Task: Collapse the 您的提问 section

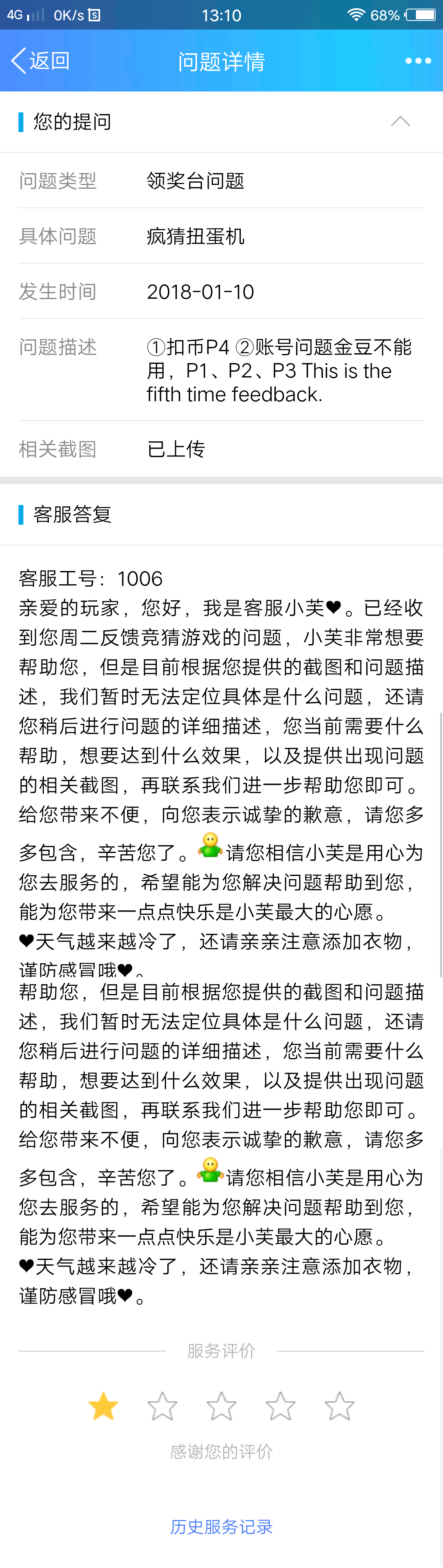Action: pos(400,121)
